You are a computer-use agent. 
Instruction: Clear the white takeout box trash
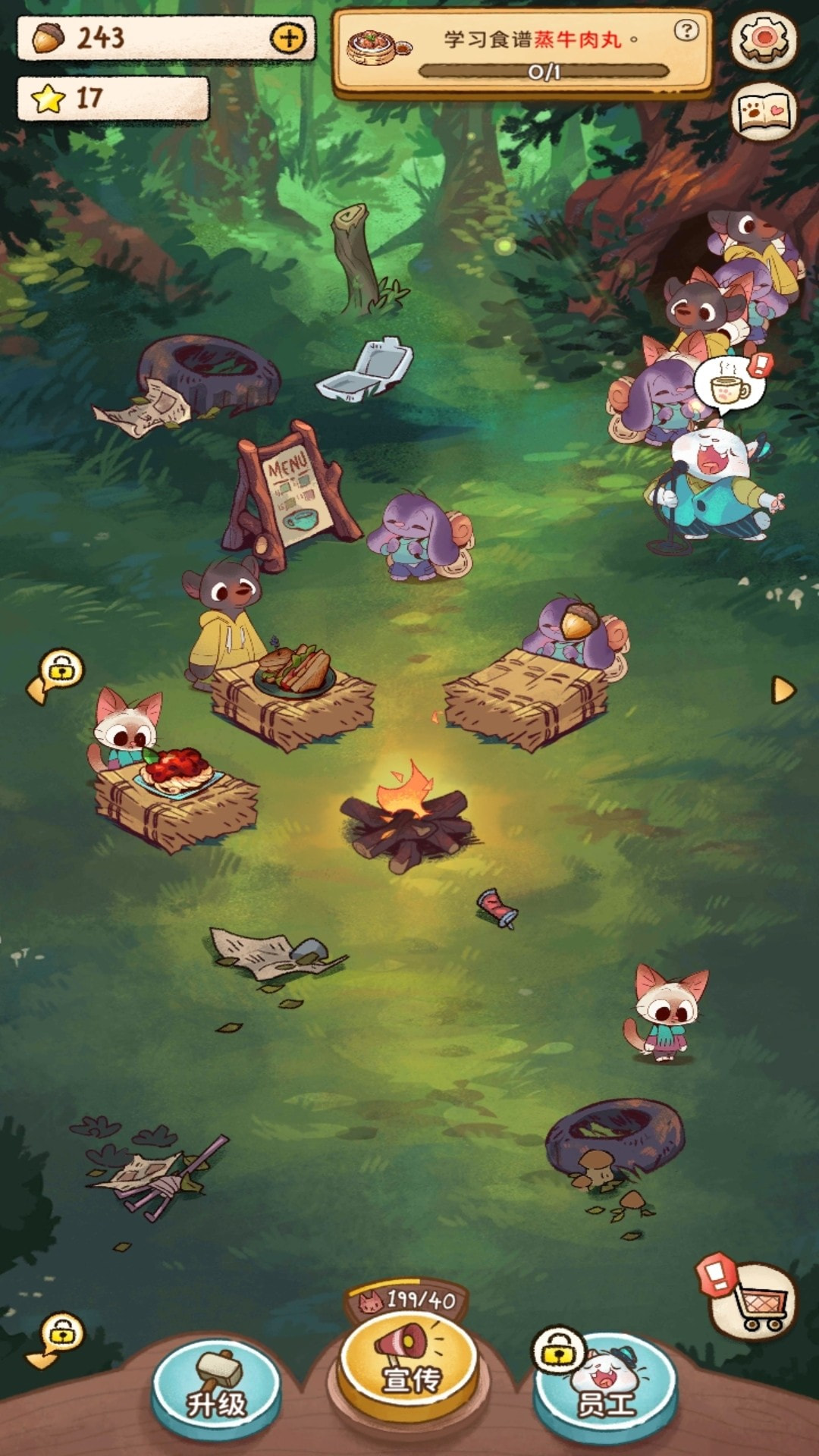coord(366,370)
